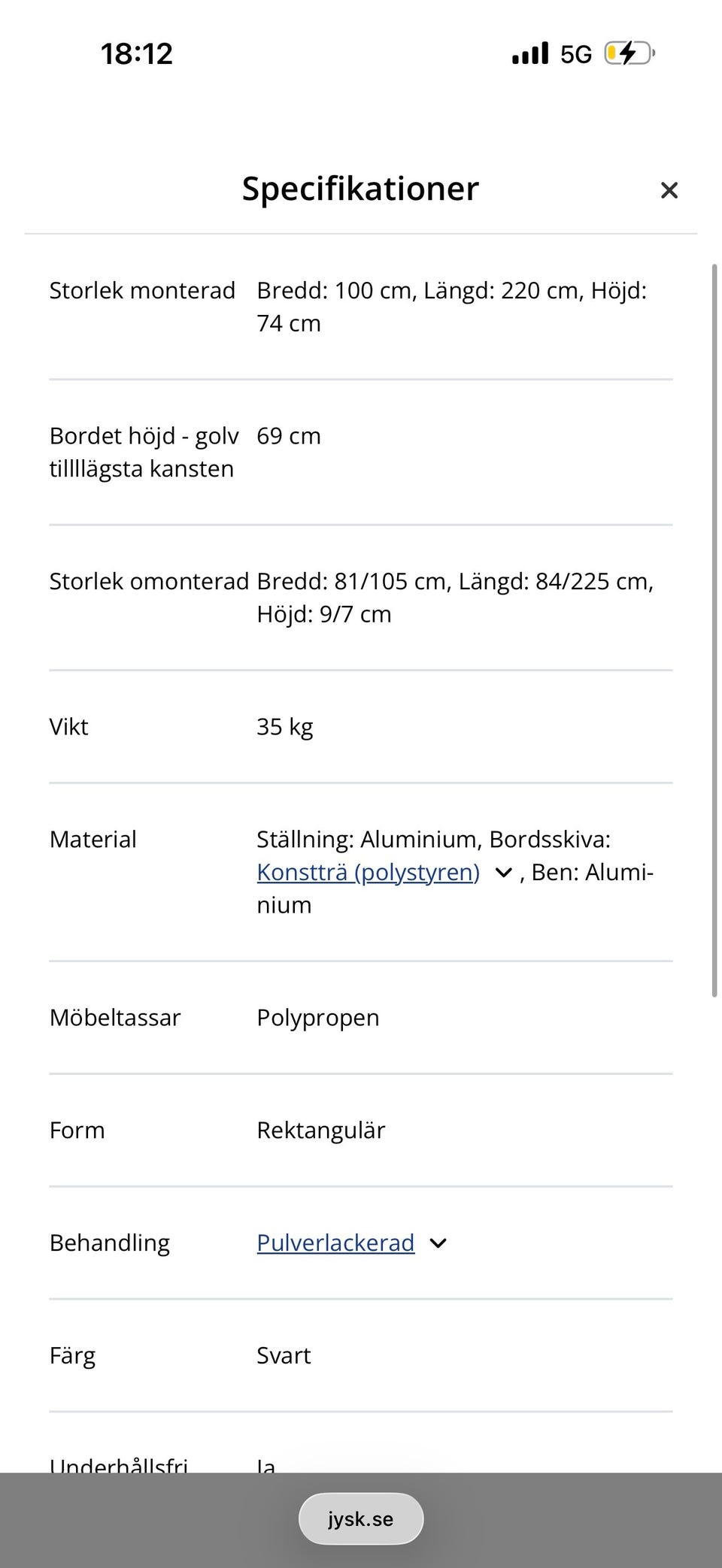This screenshot has width=722, height=1568.
Task: Open the Konstträ (polystyren) material link
Action: click(x=368, y=872)
